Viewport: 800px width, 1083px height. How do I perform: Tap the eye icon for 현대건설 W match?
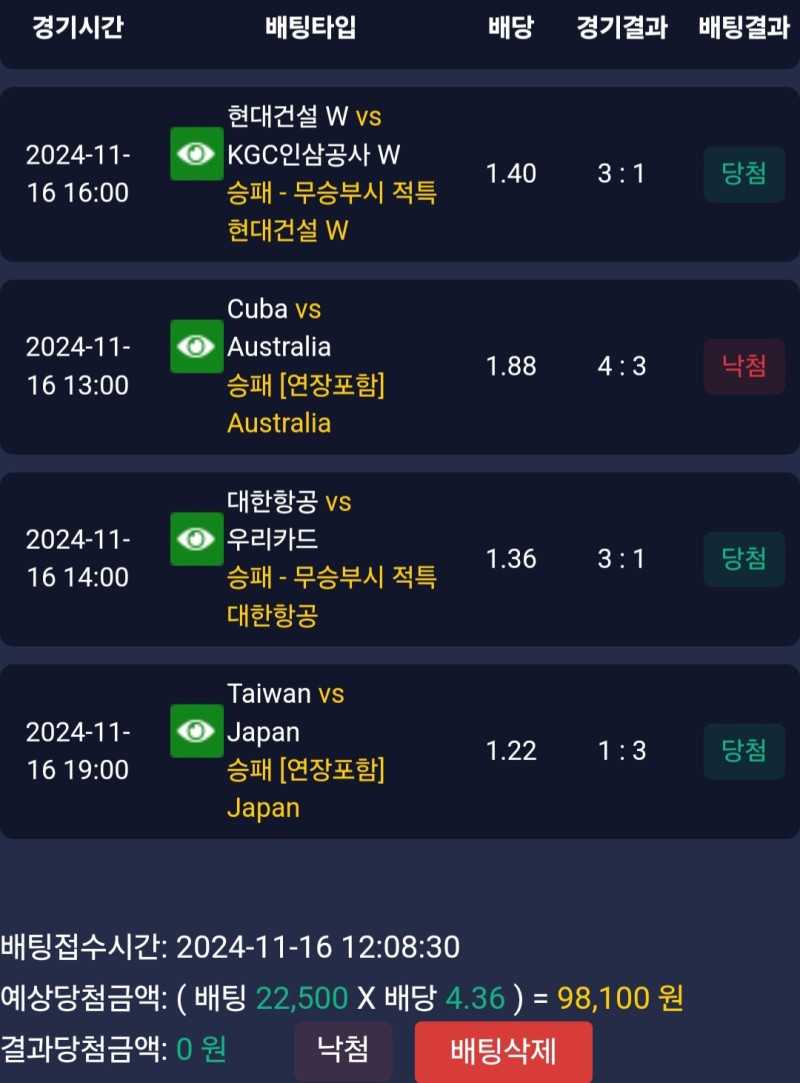point(196,154)
